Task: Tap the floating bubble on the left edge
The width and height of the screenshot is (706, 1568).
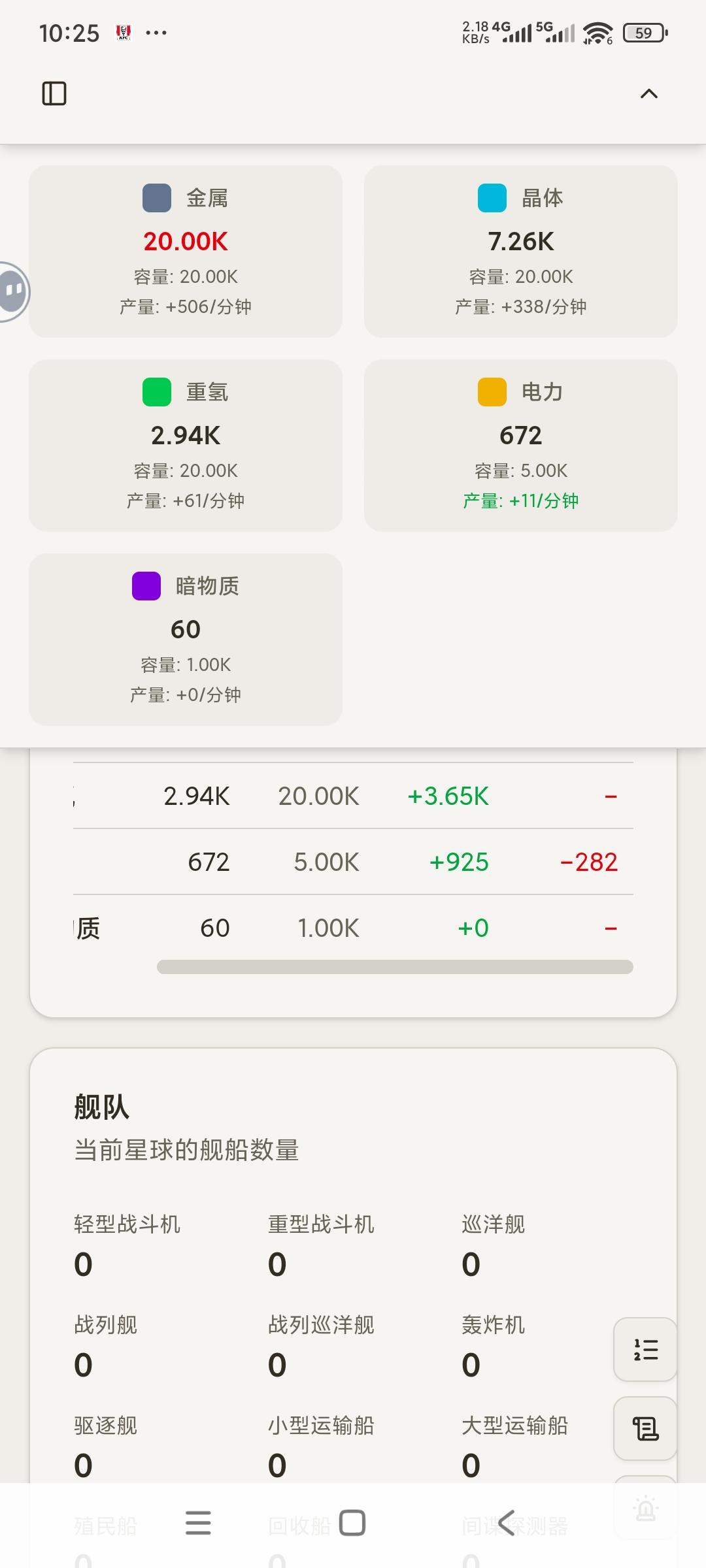Action: (x=13, y=291)
